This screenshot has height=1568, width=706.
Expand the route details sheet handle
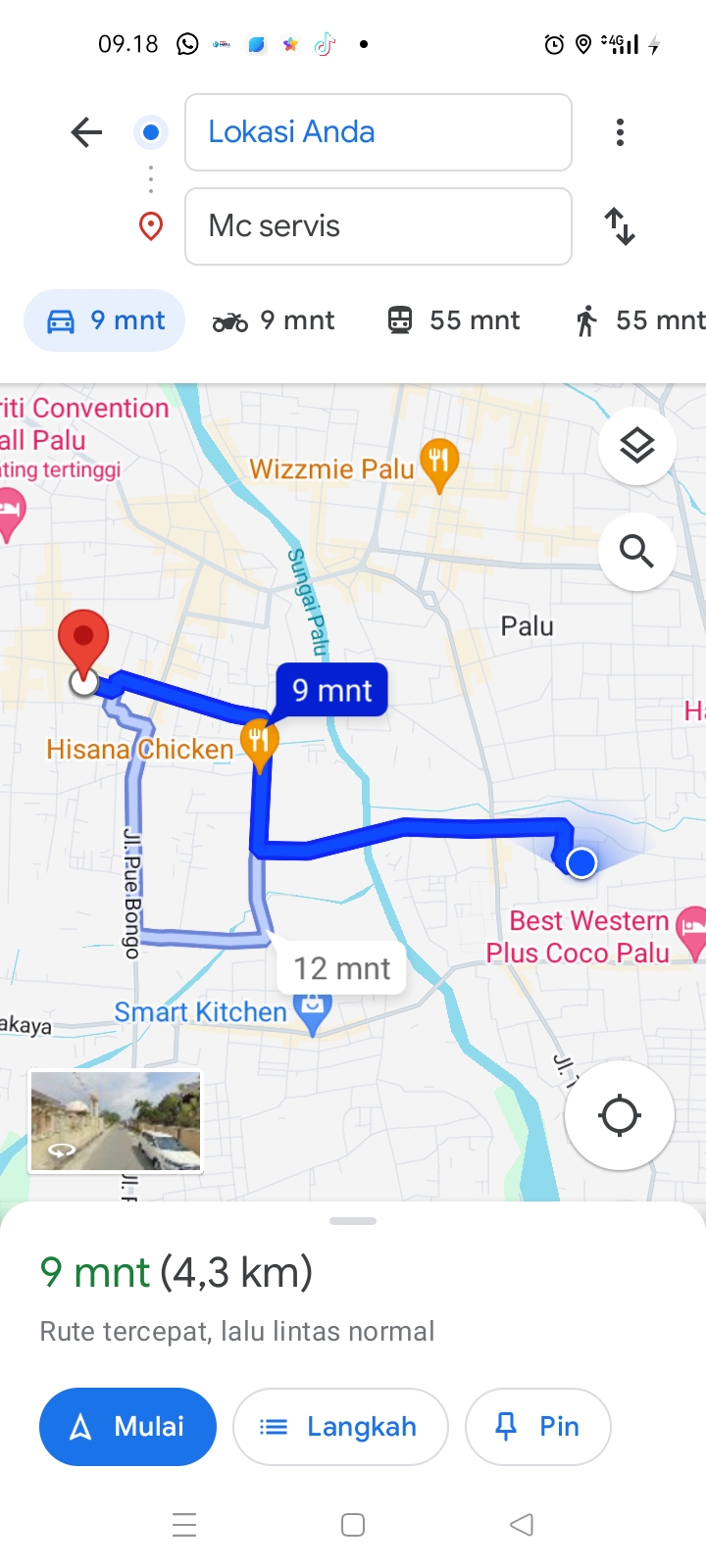(353, 1221)
